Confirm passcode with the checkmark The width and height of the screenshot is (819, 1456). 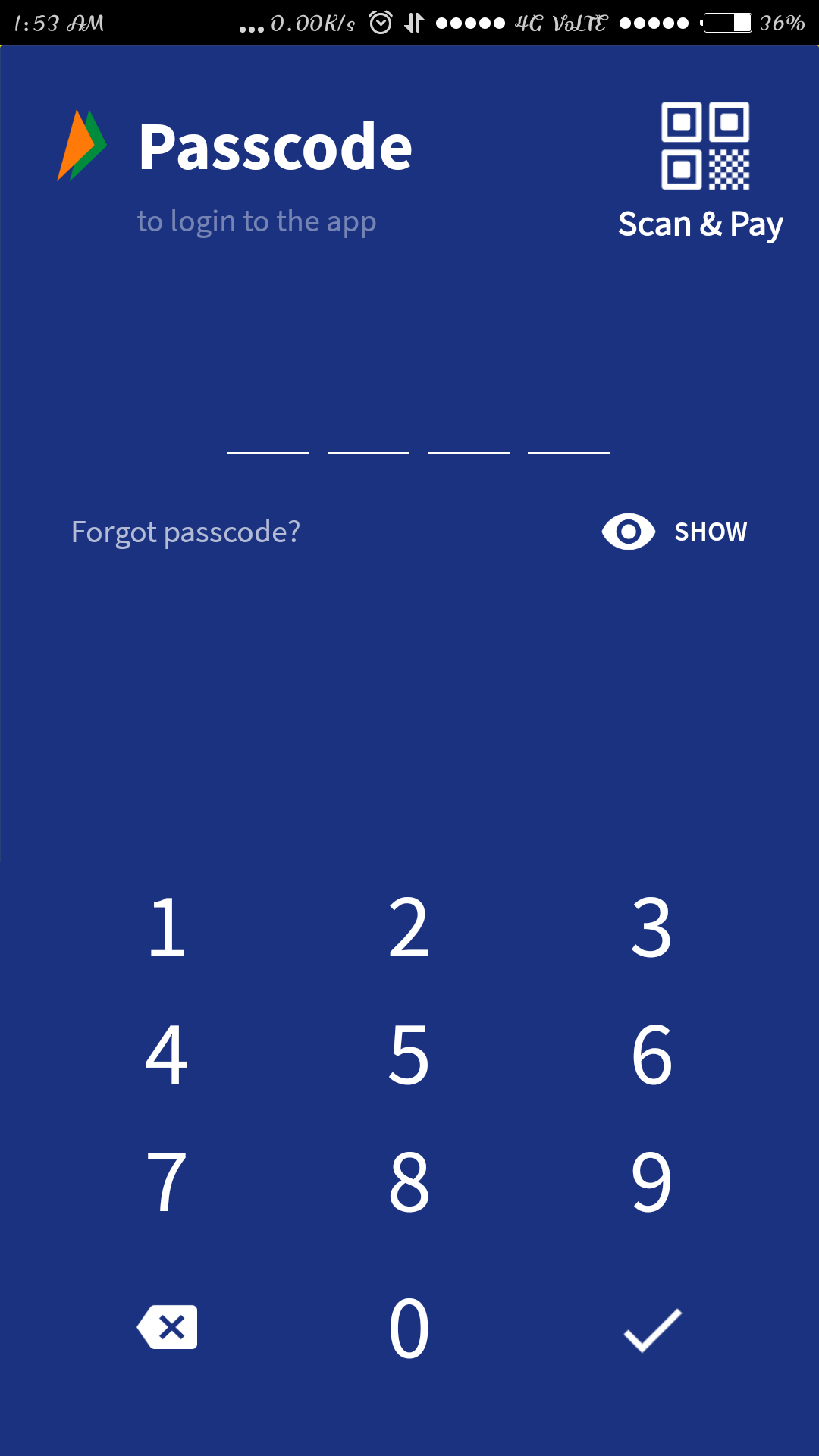click(x=652, y=1329)
